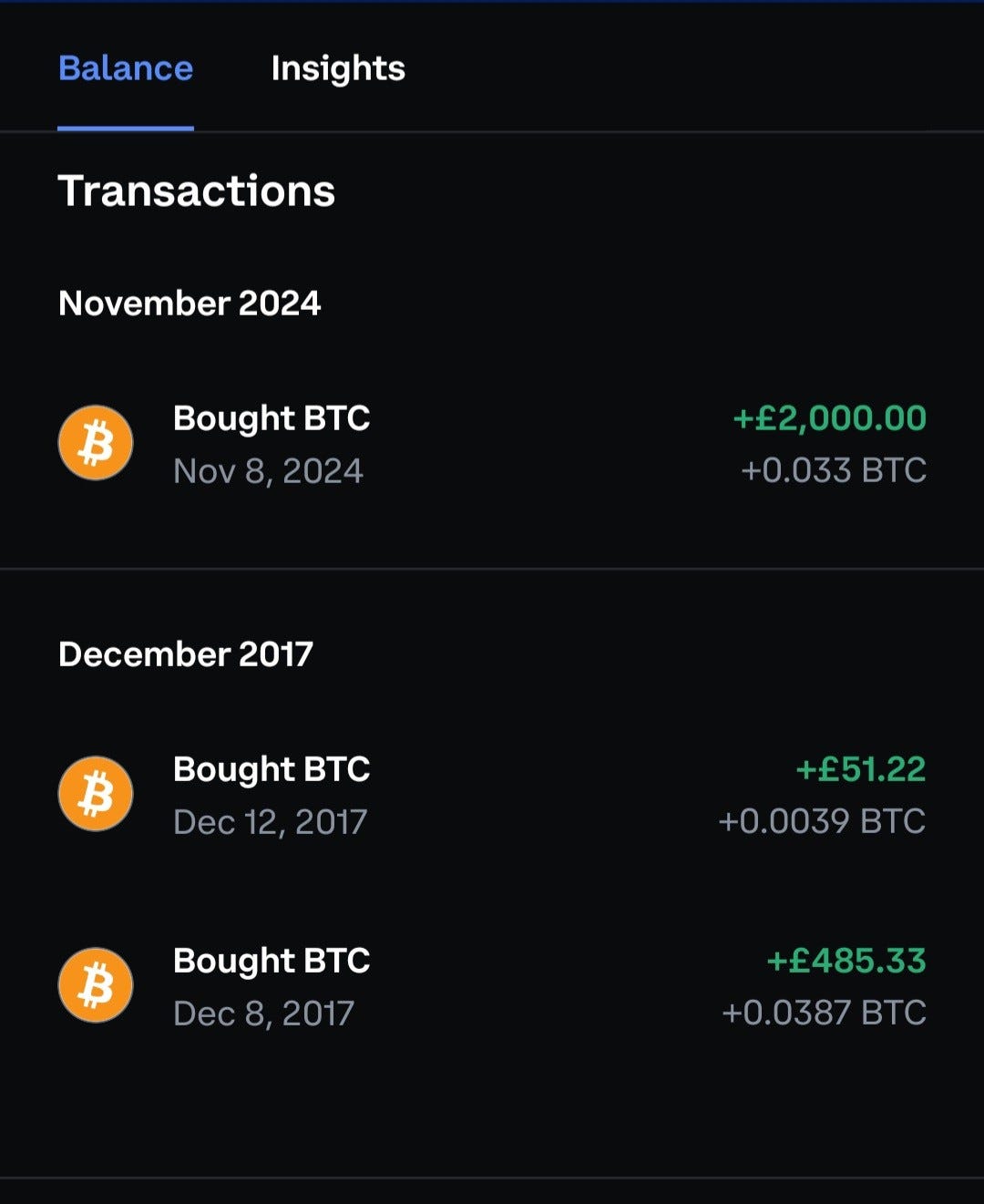This screenshot has height=1204, width=984.
Task: Open the Nov 8, 2024 BTC purchase
Action: pos(492,444)
